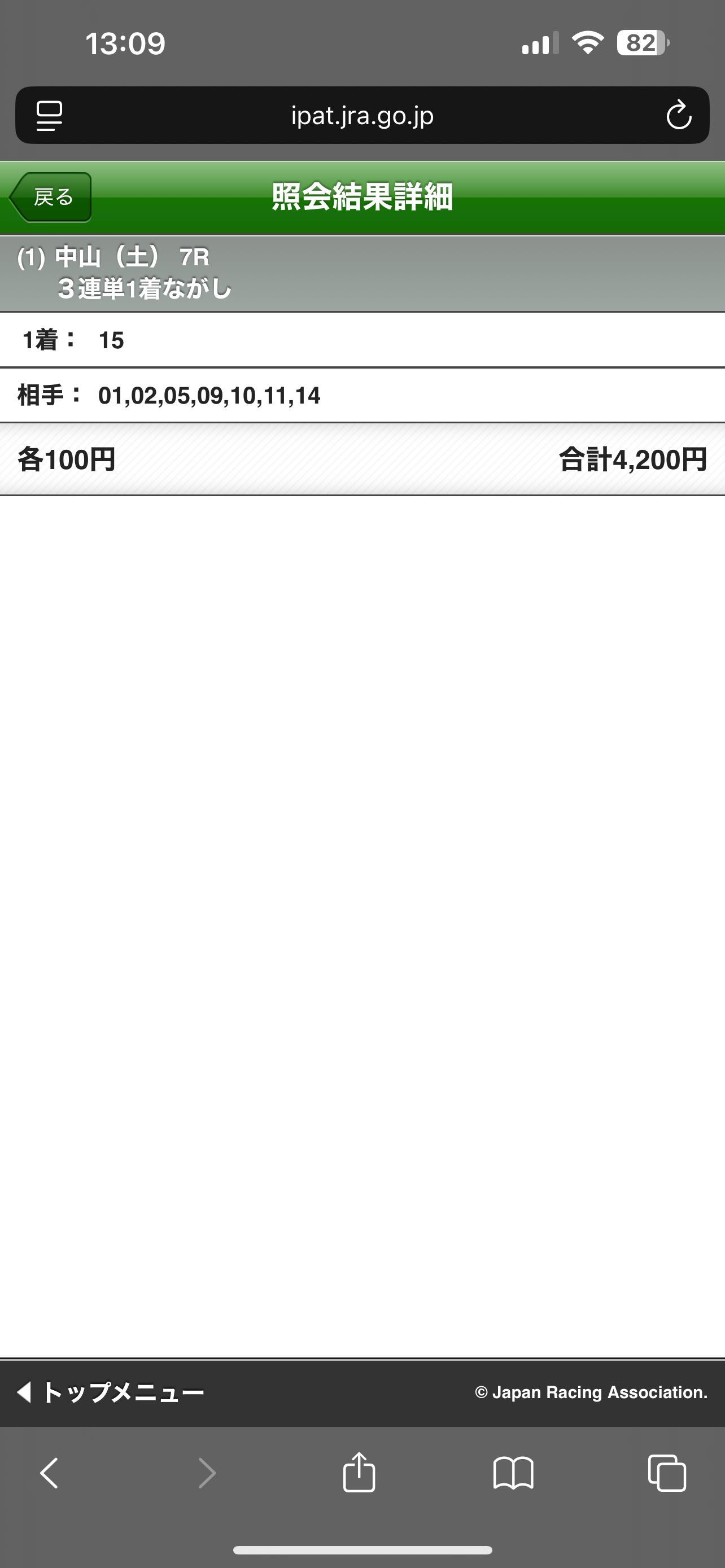Show open Safari tabs
Screen dimensions: 725x1568
(x=667, y=1473)
